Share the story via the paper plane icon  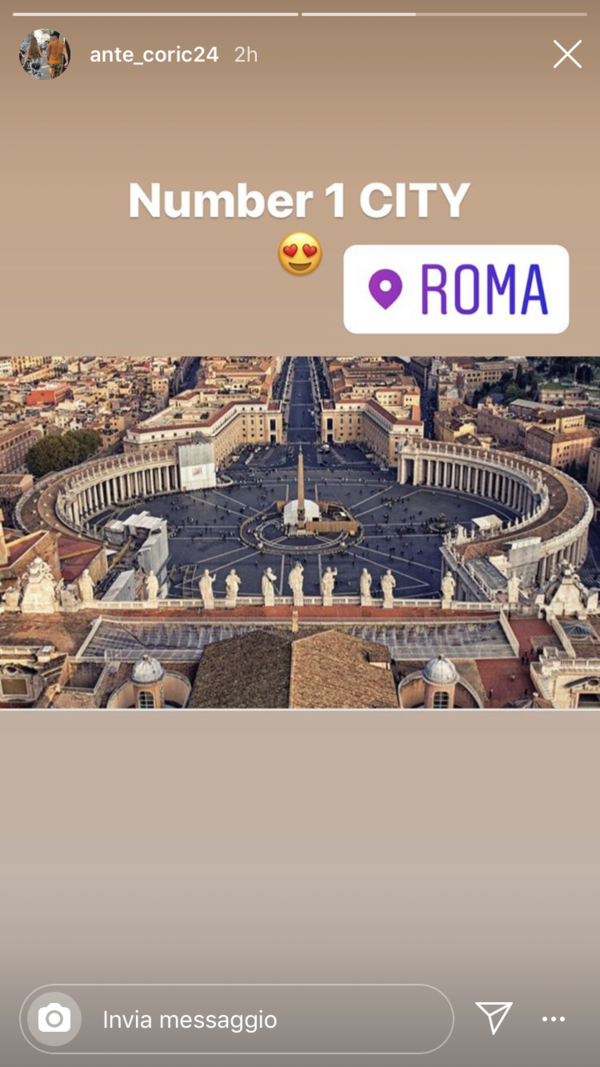[x=494, y=1018]
